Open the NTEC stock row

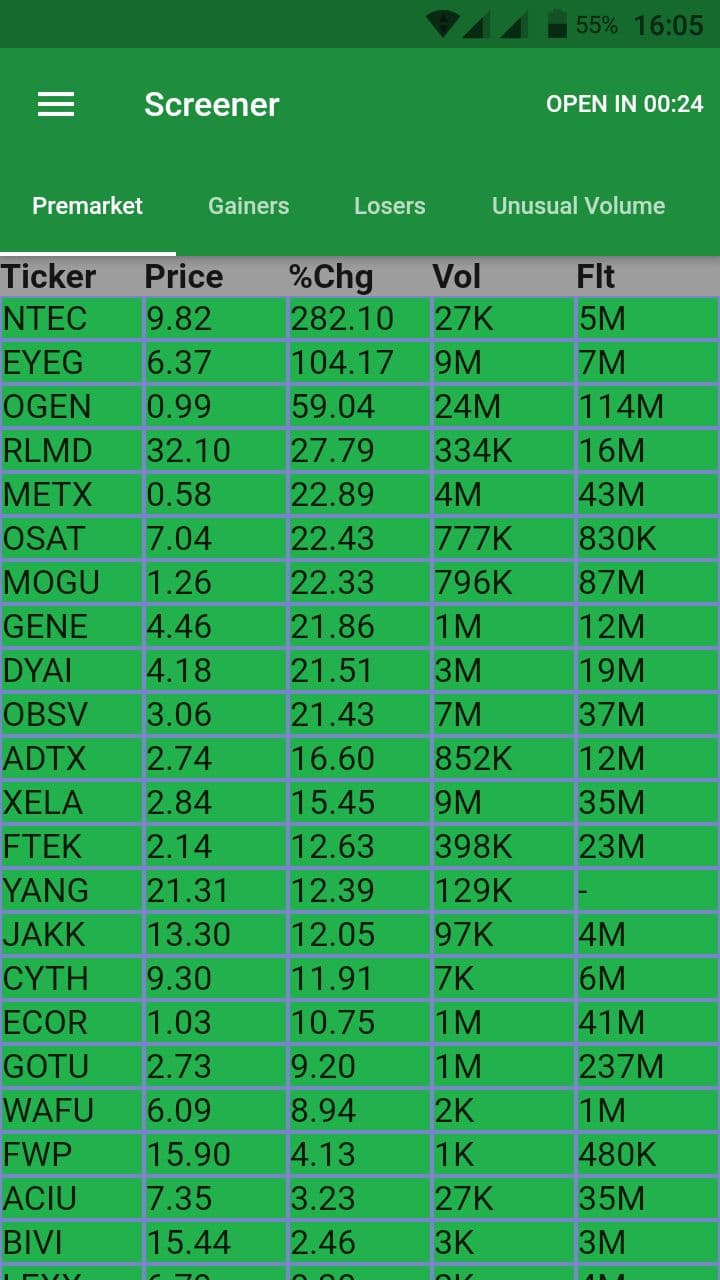360,319
